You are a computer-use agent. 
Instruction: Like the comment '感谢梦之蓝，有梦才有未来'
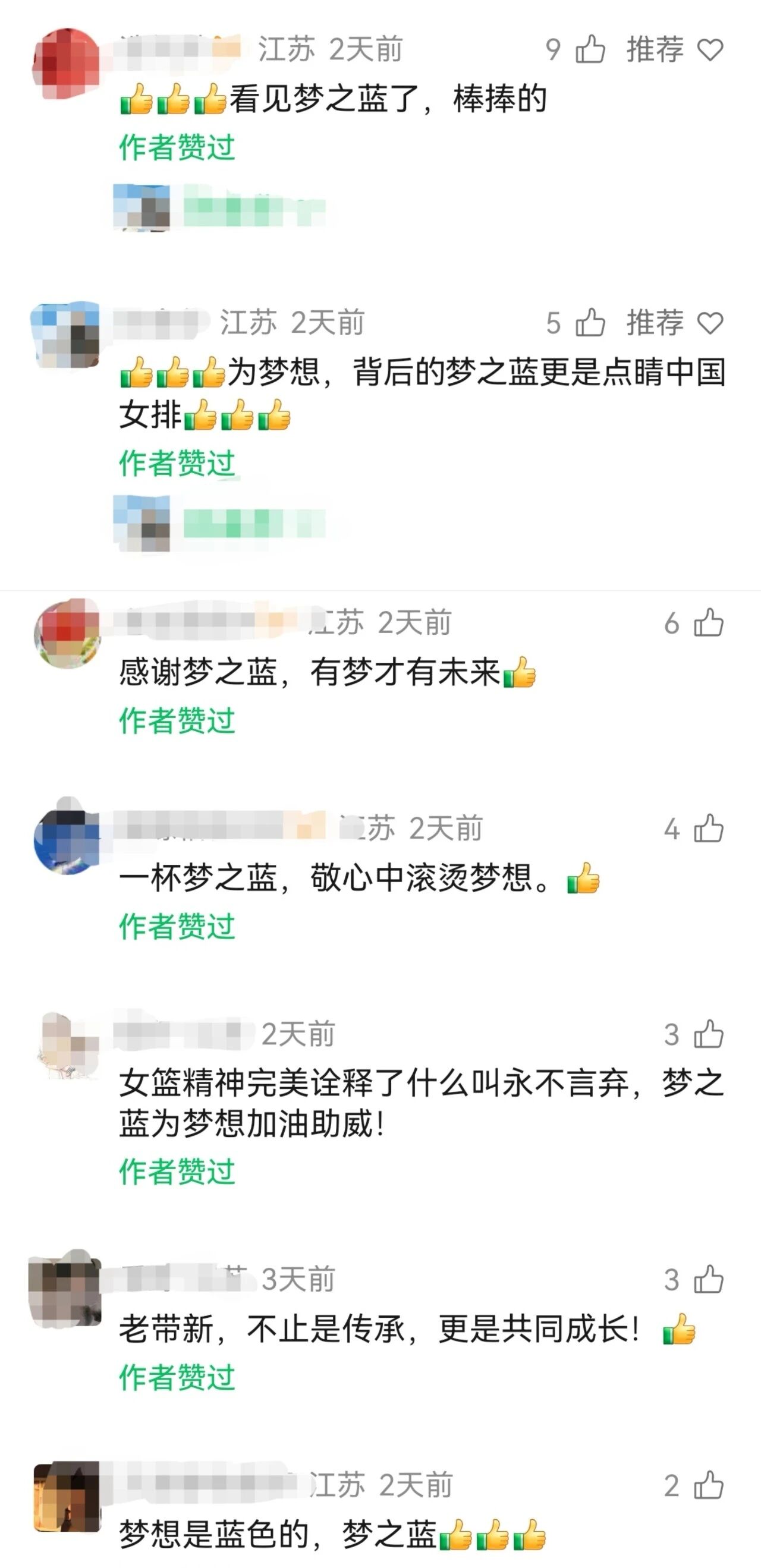[x=709, y=623]
